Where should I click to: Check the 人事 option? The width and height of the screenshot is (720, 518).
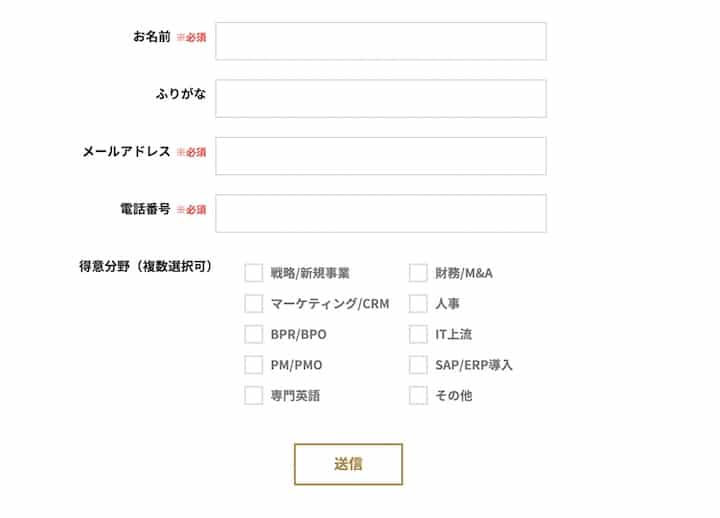pos(418,304)
